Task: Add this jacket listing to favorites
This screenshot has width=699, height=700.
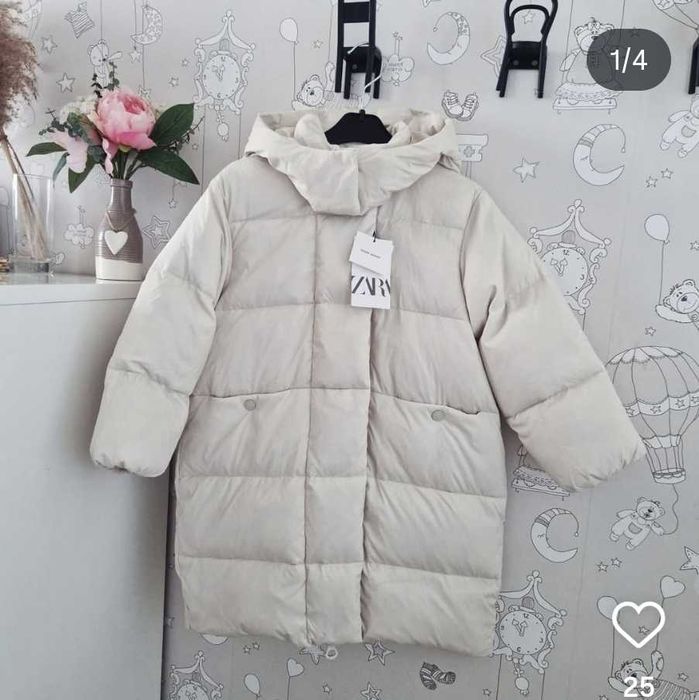Action: pos(638,625)
